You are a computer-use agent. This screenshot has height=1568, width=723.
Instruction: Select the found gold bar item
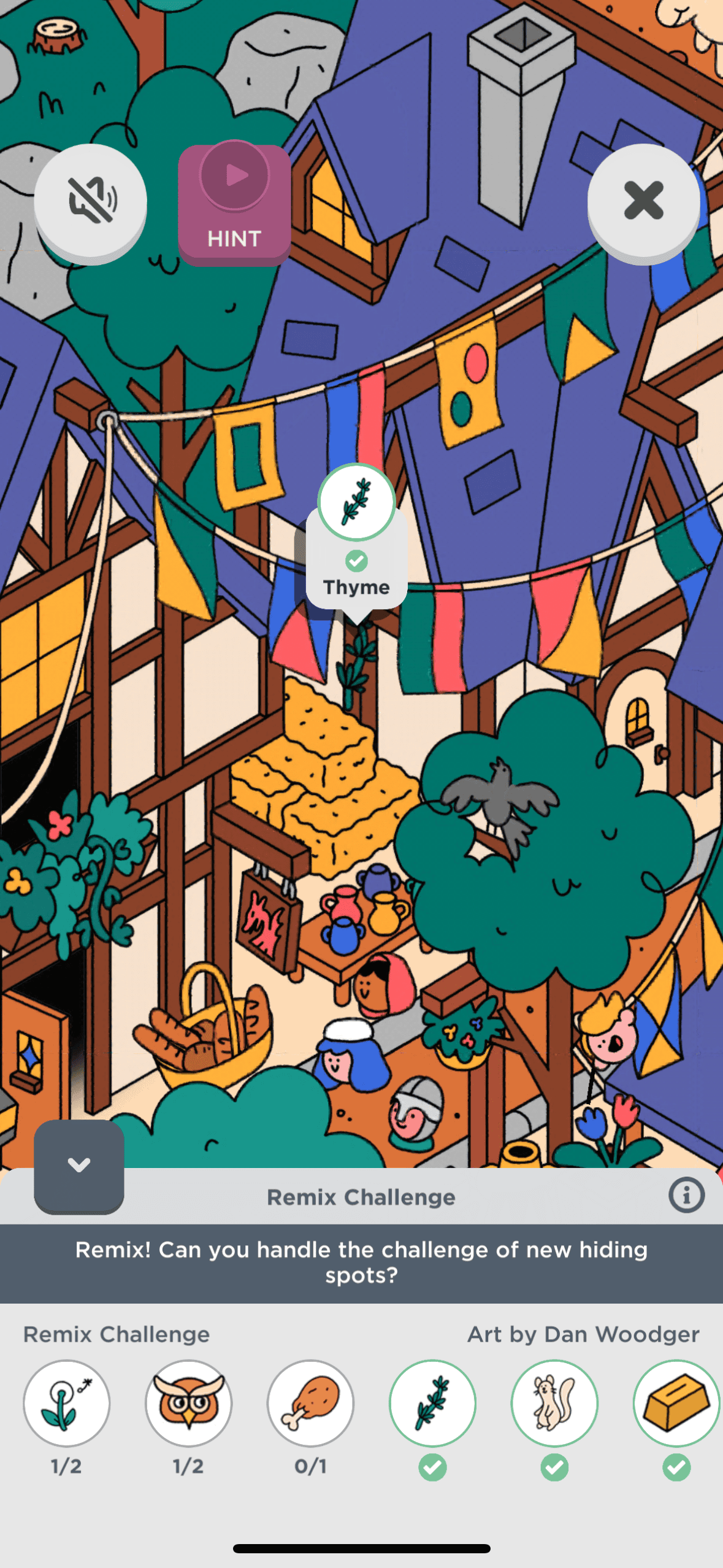(676, 1402)
